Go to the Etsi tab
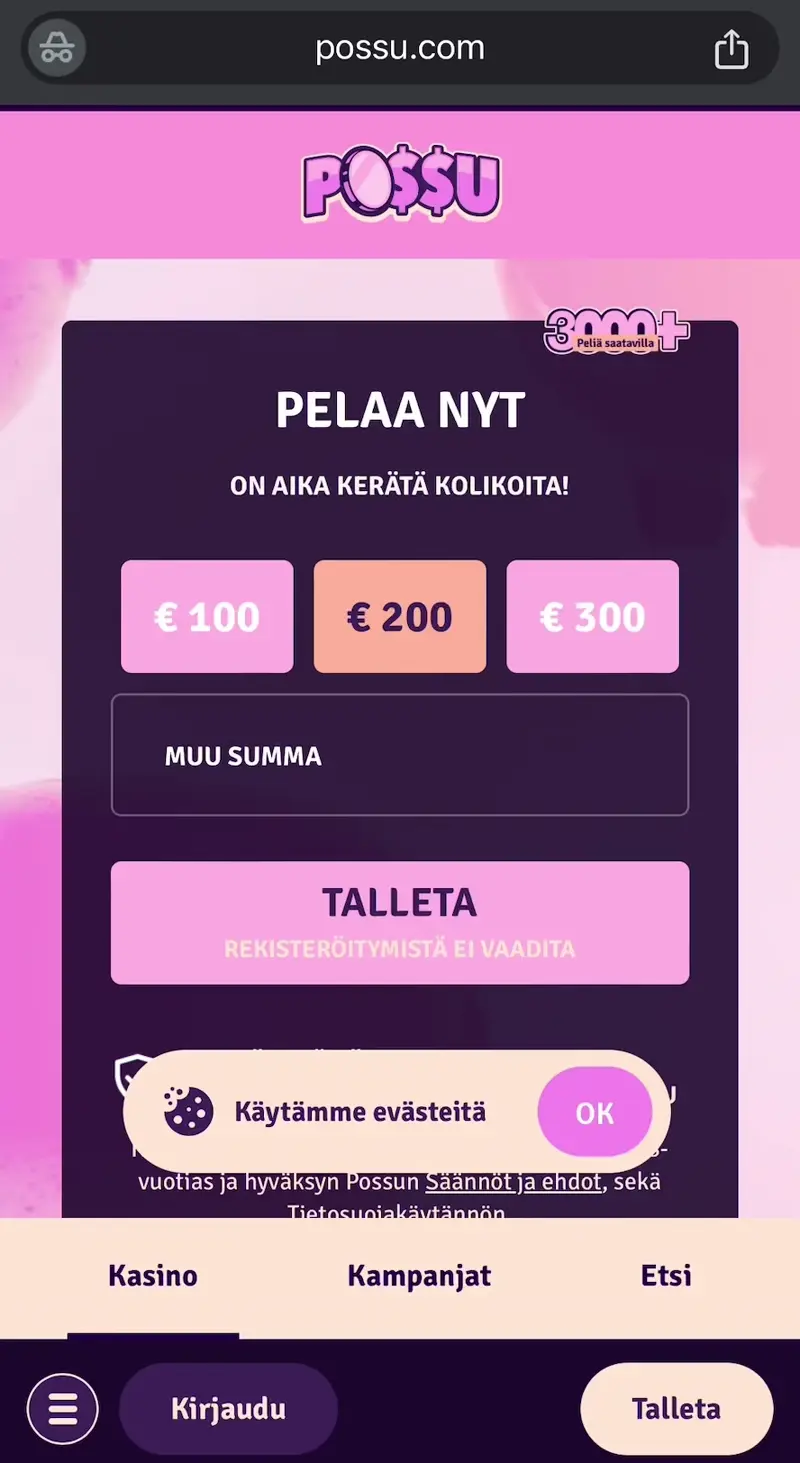The width and height of the screenshot is (800, 1463). (666, 1276)
